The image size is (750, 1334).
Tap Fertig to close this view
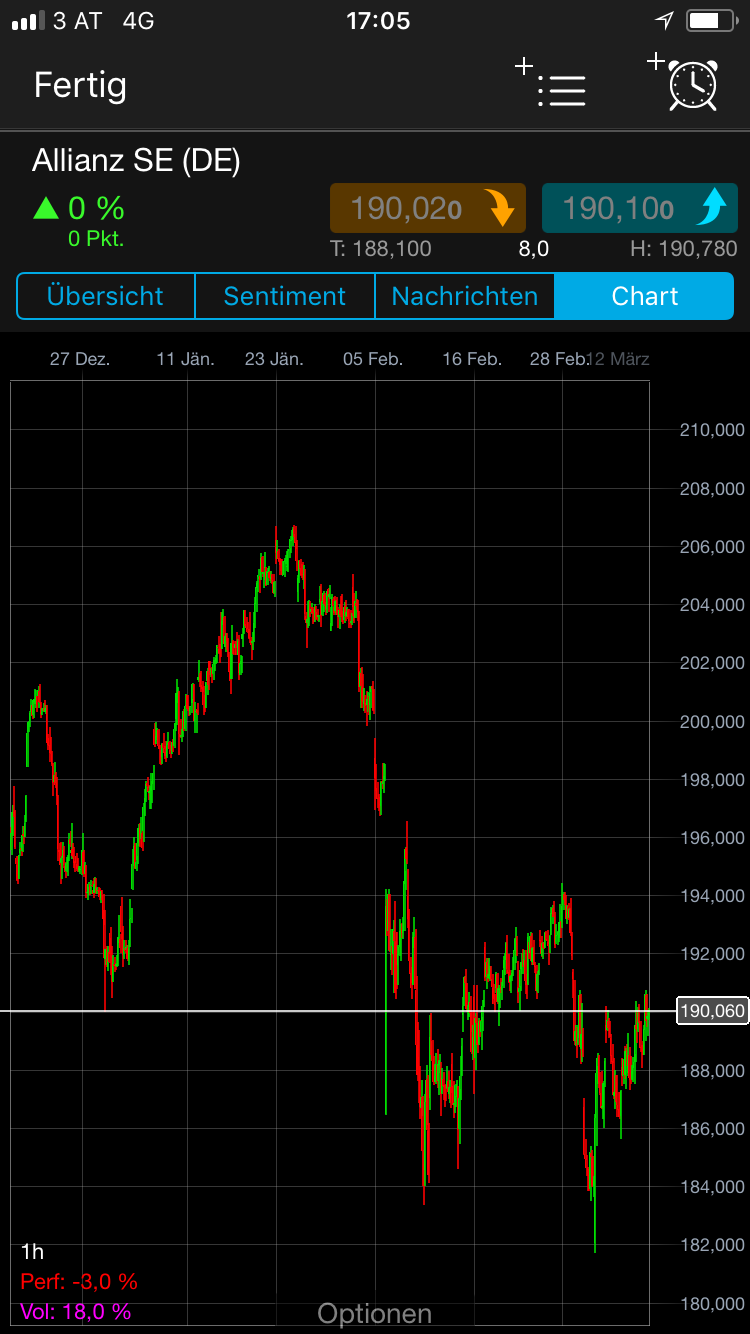coord(80,85)
